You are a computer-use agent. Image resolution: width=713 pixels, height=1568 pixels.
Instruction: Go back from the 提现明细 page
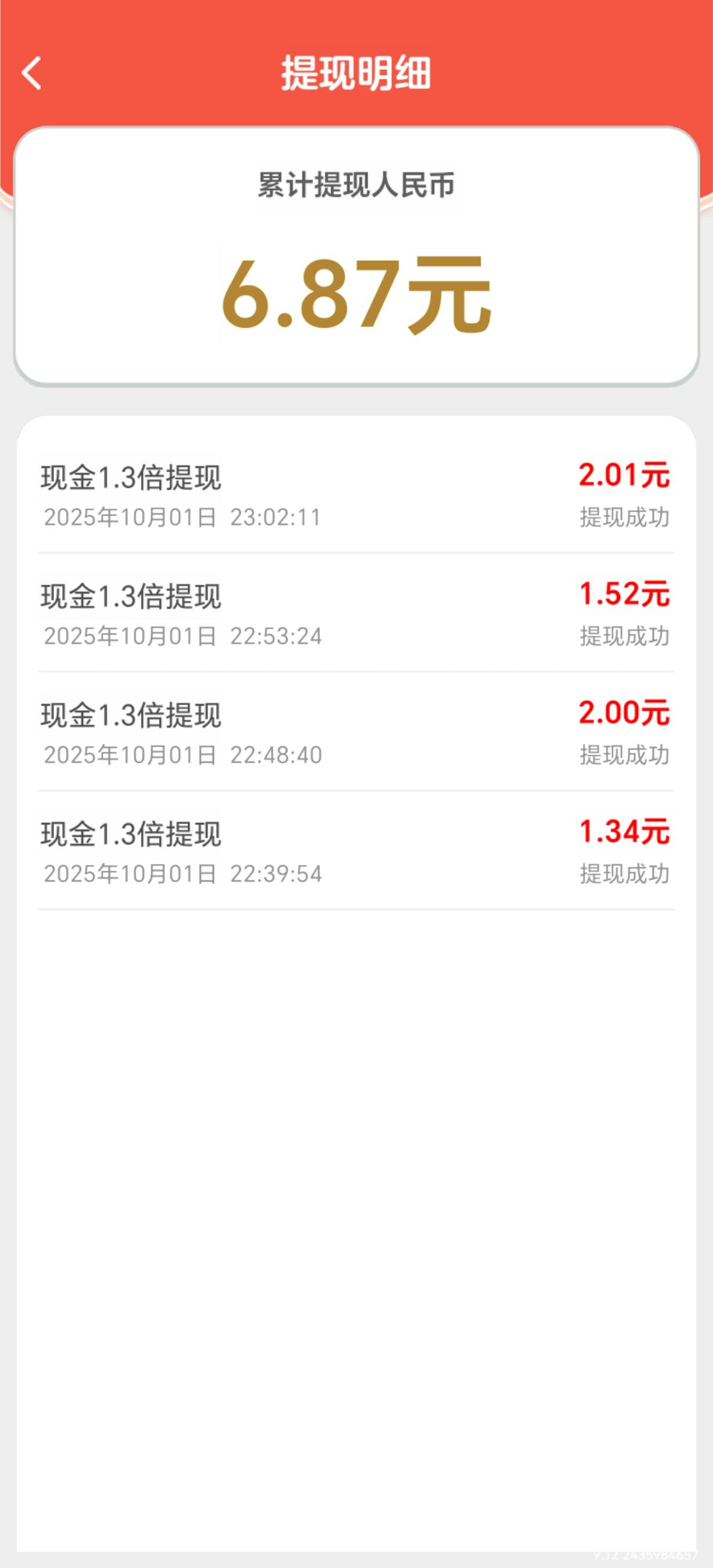point(31,73)
